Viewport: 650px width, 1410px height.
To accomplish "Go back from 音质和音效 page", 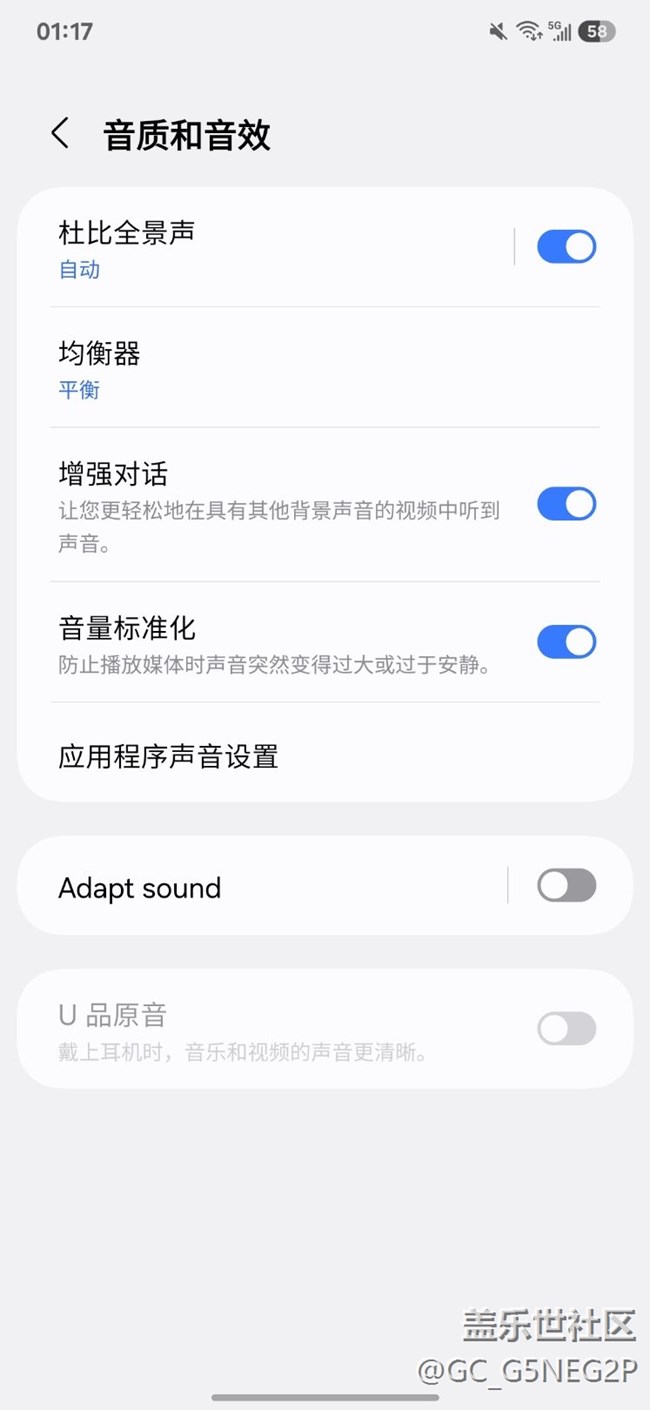I will tap(61, 134).
